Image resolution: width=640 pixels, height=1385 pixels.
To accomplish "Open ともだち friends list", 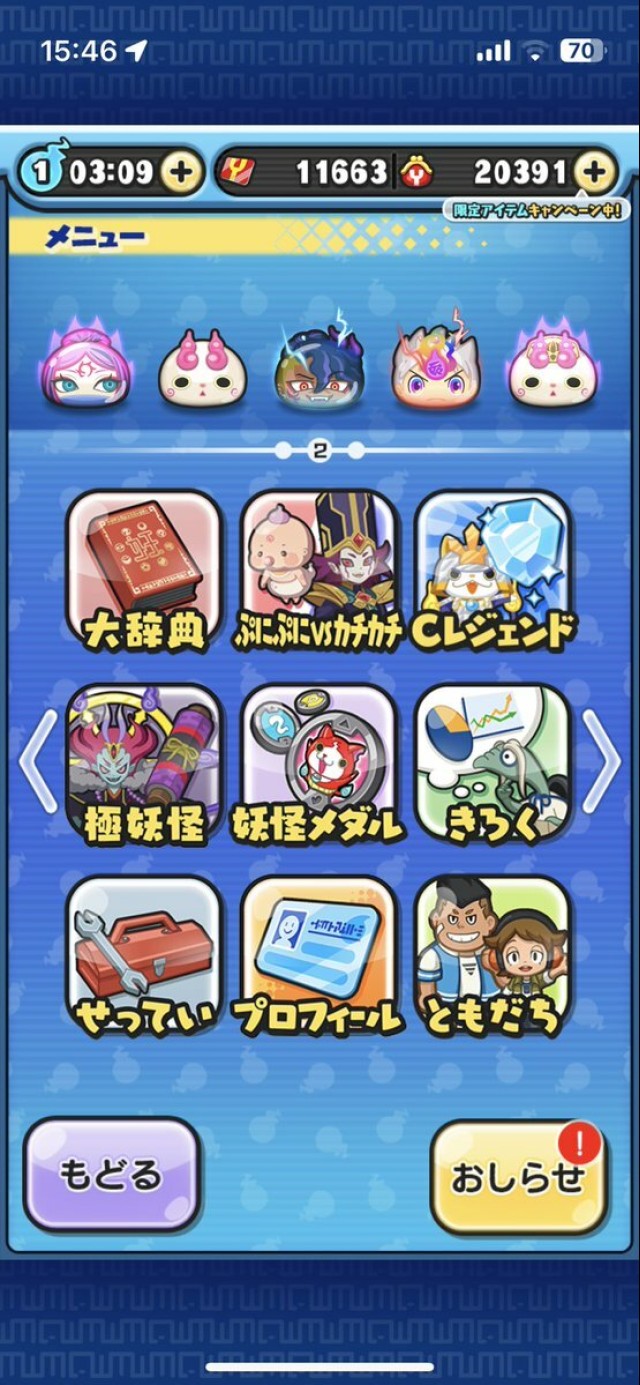I will [x=494, y=955].
